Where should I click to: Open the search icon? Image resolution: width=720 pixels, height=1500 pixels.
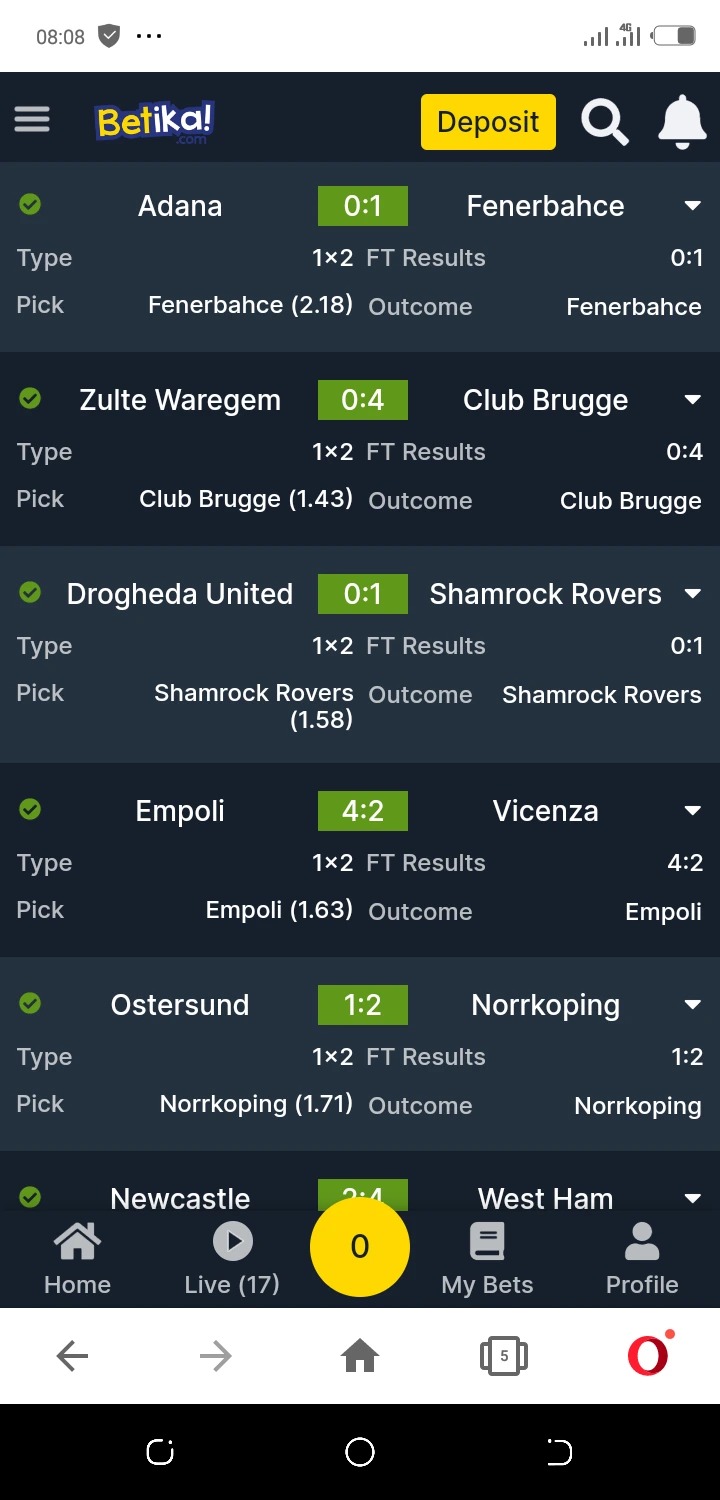click(x=605, y=122)
